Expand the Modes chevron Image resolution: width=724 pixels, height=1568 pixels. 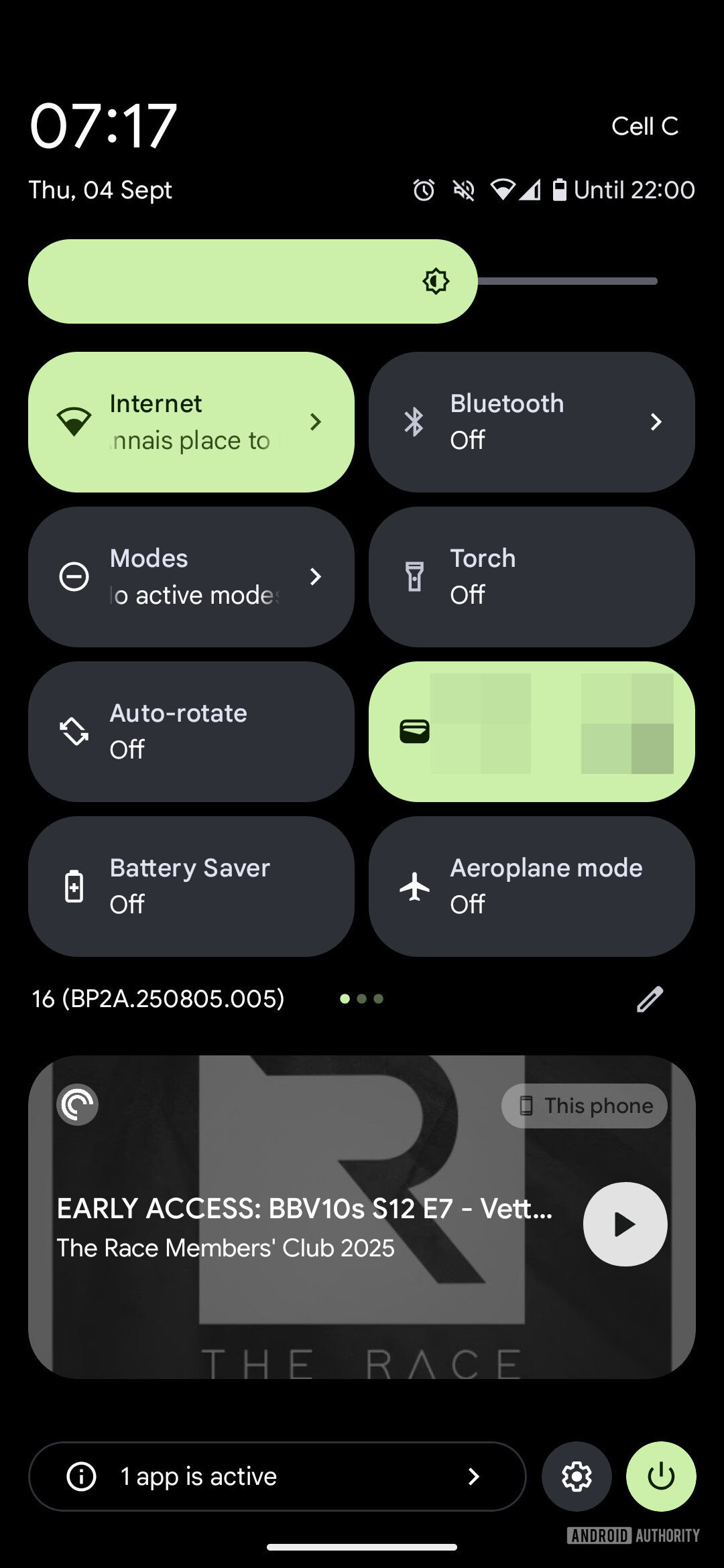coord(316,576)
